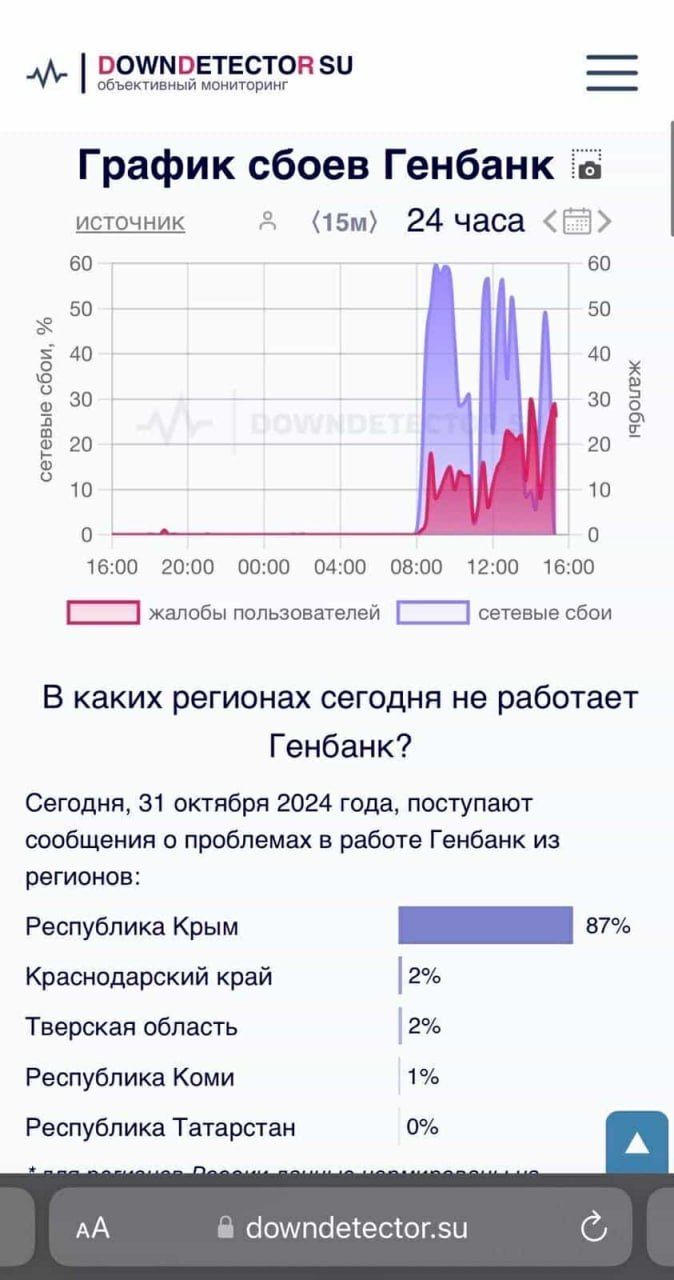Open the источник link
The width and height of the screenshot is (674, 1280).
point(130,222)
